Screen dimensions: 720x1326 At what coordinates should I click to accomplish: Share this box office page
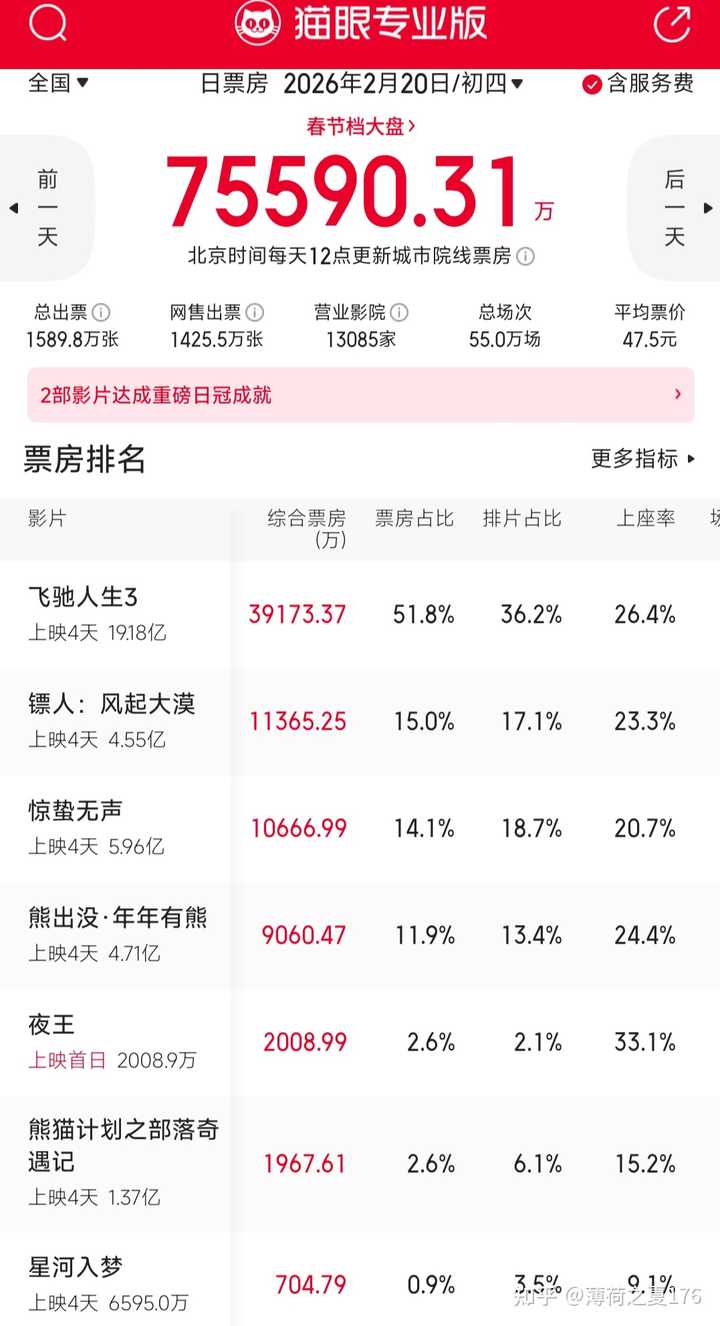[672, 24]
